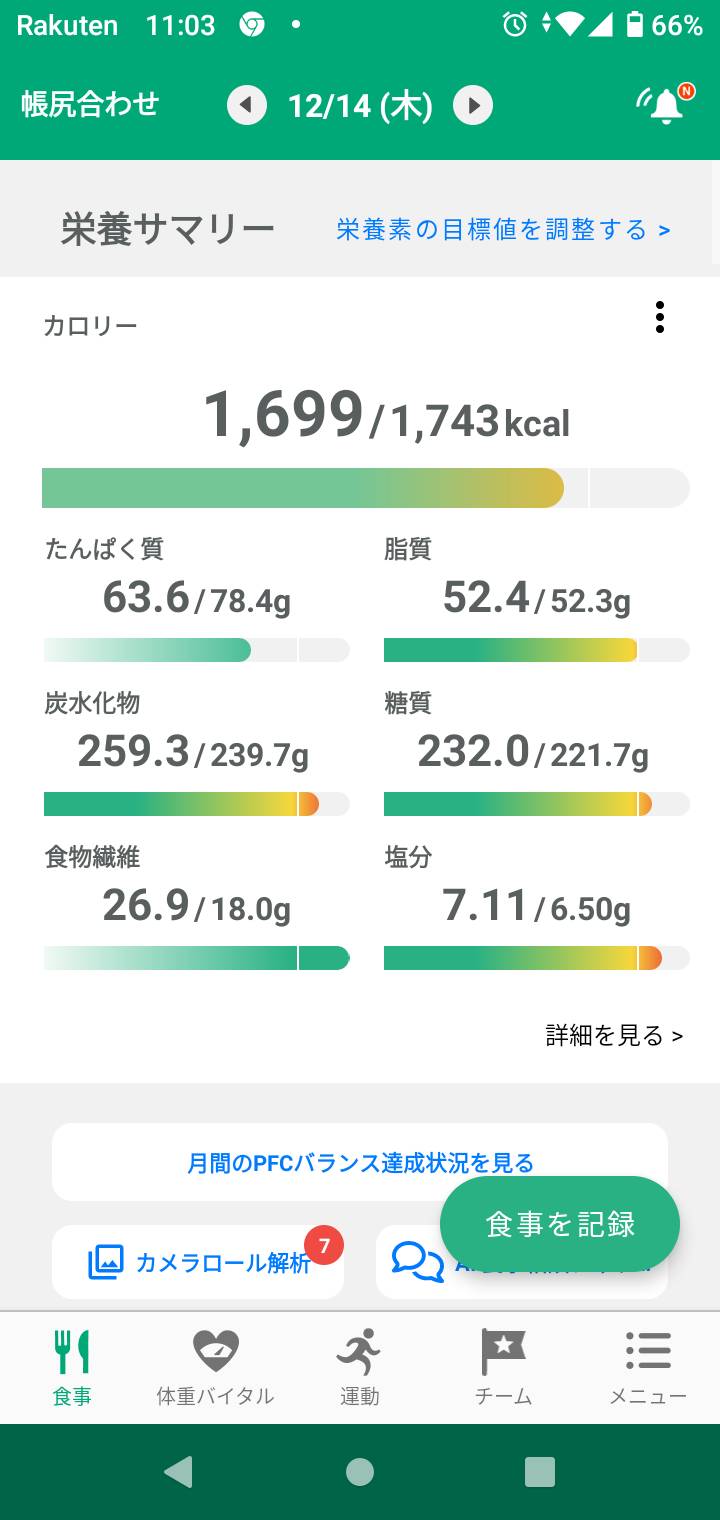Open the メニュー tab
The width and height of the screenshot is (720, 1520).
648,1367
